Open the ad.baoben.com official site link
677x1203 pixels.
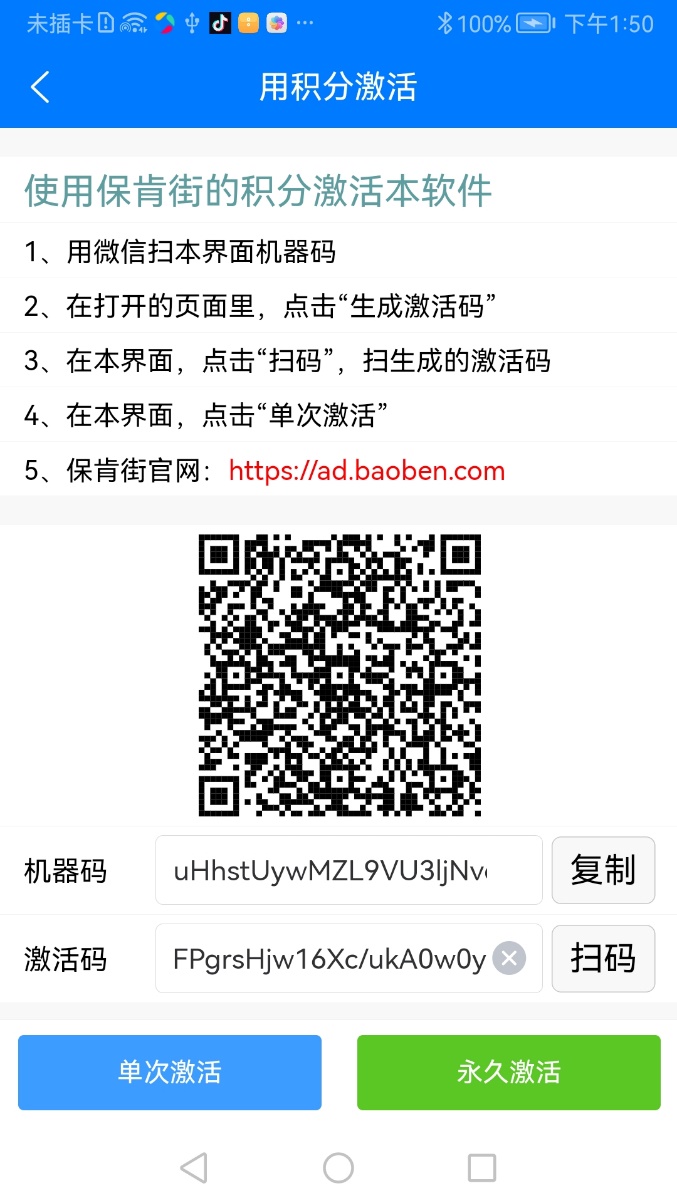pos(366,471)
